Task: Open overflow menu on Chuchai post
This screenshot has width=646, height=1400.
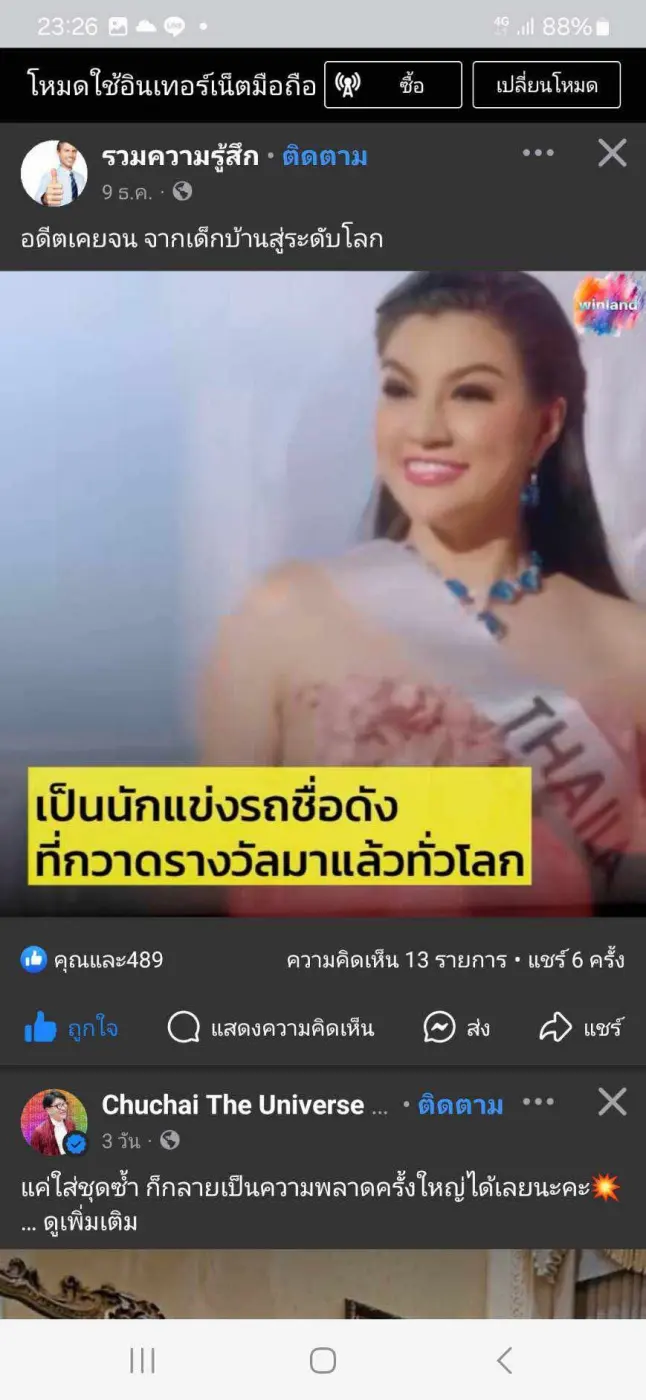Action: [x=538, y=1102]
